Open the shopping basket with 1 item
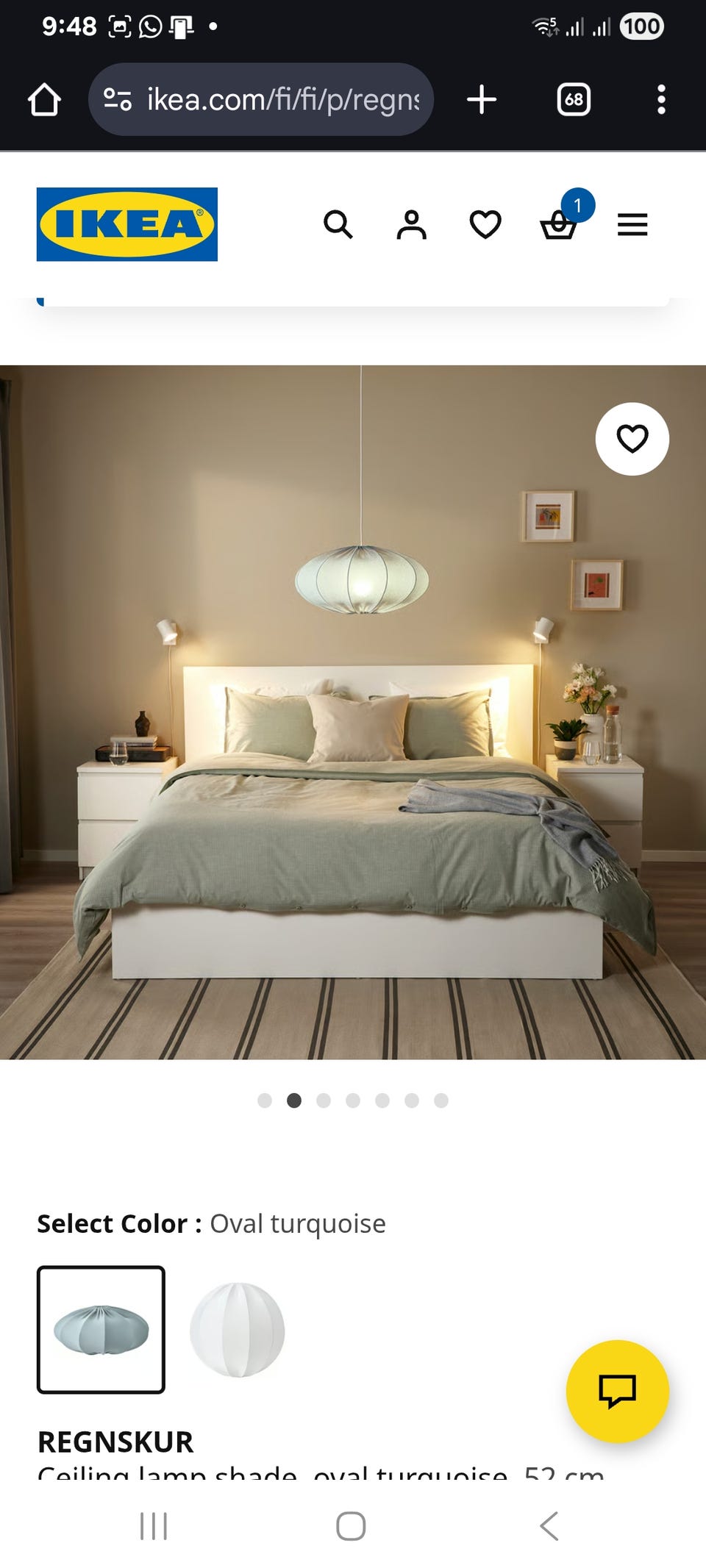This screenshot has height=1568, width=706. click(x=559, y=224)
